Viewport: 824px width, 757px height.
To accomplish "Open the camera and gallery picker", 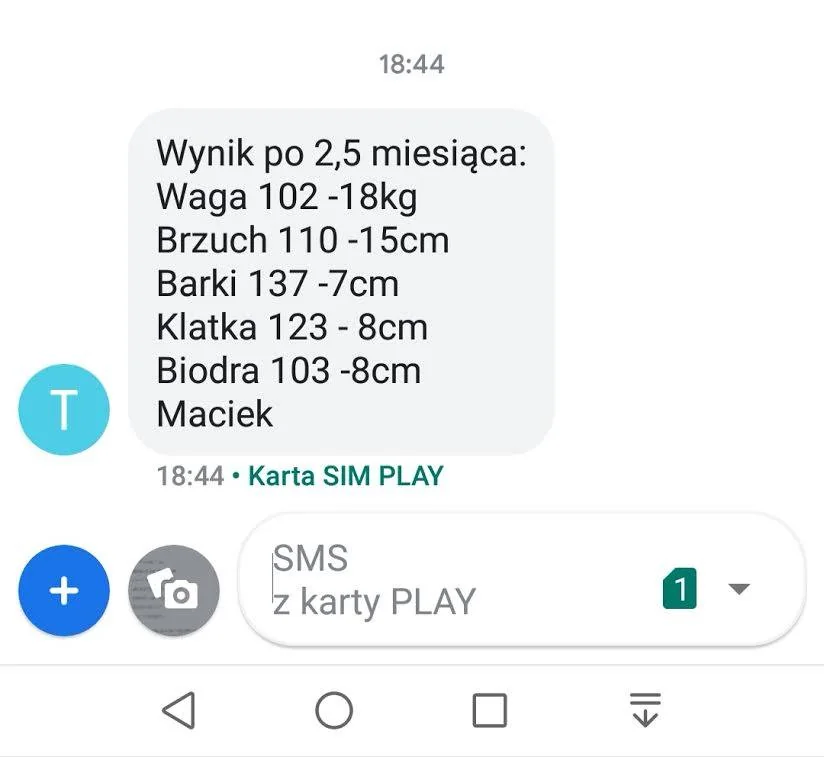I will (x=174, y=590).
